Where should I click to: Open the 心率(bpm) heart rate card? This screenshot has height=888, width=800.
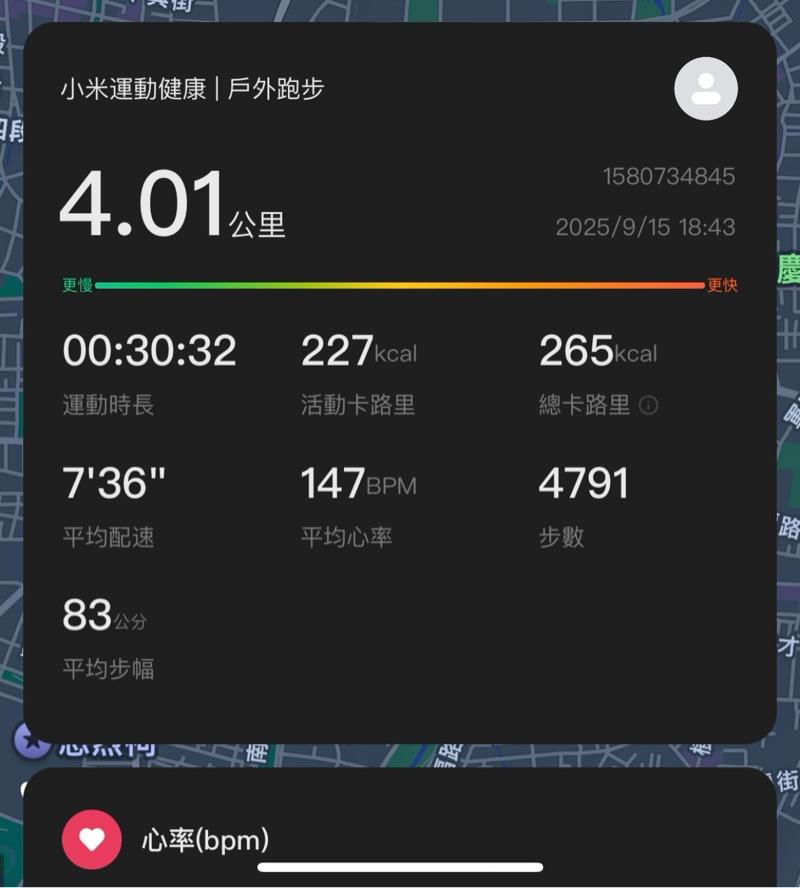(x=400, y=838)
